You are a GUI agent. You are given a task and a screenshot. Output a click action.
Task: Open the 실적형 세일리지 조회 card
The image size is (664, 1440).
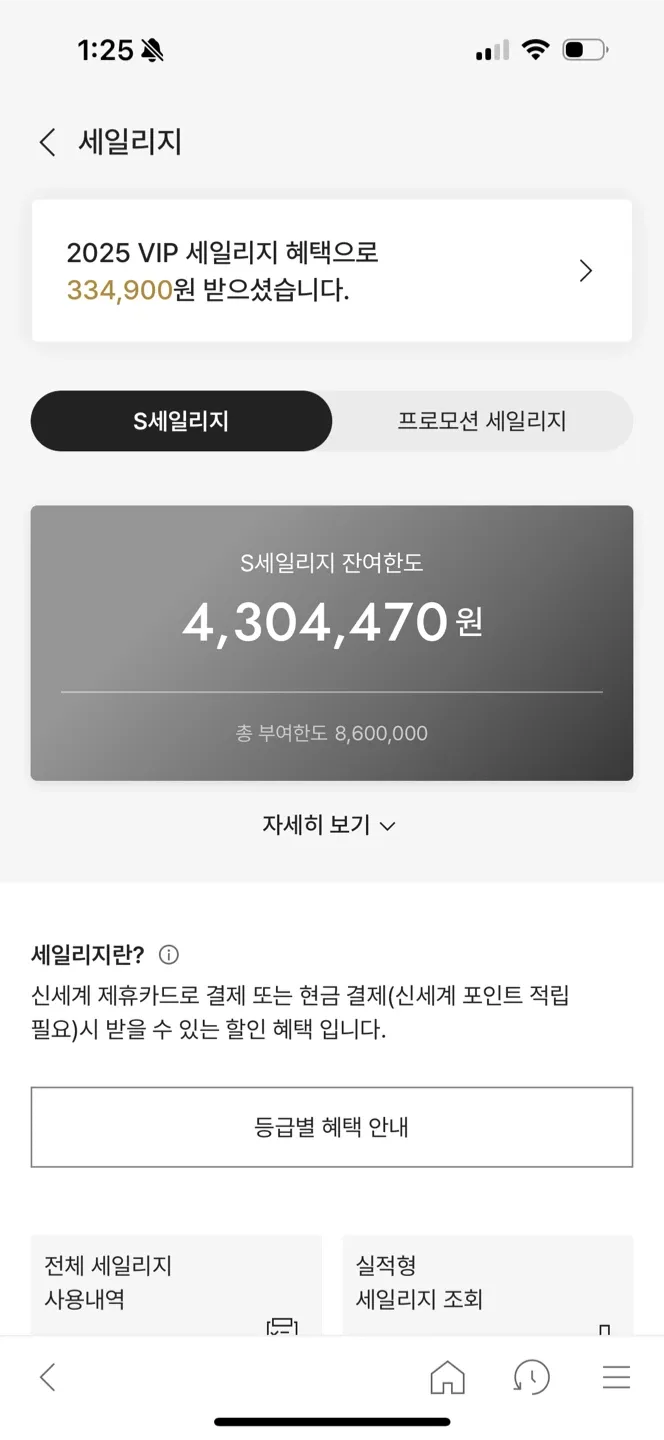pyautogui.click(x=487, y=1284)
